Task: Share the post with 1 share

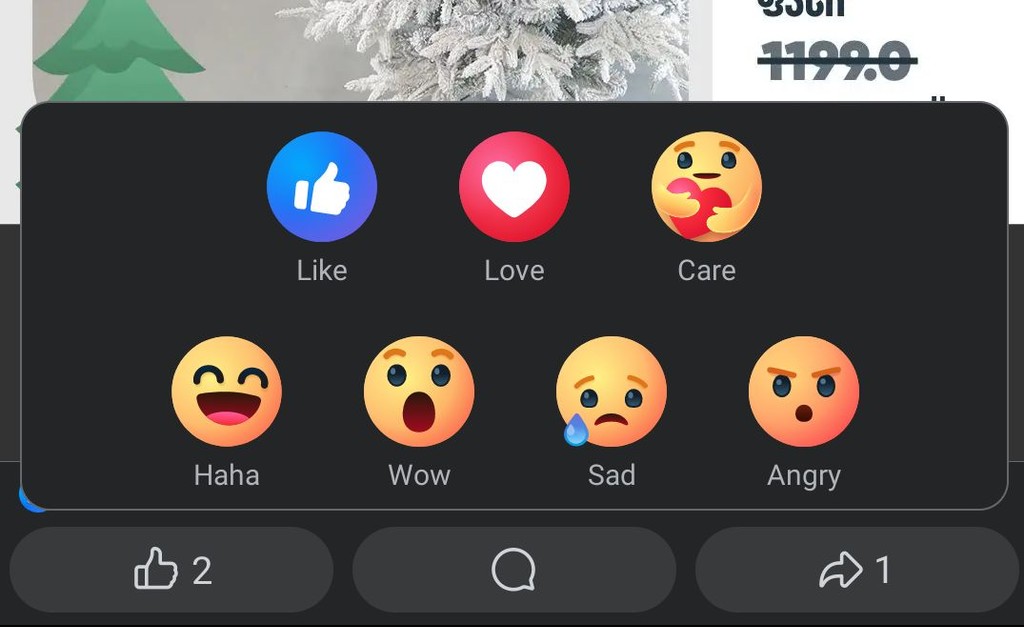Action: (856, 570)
